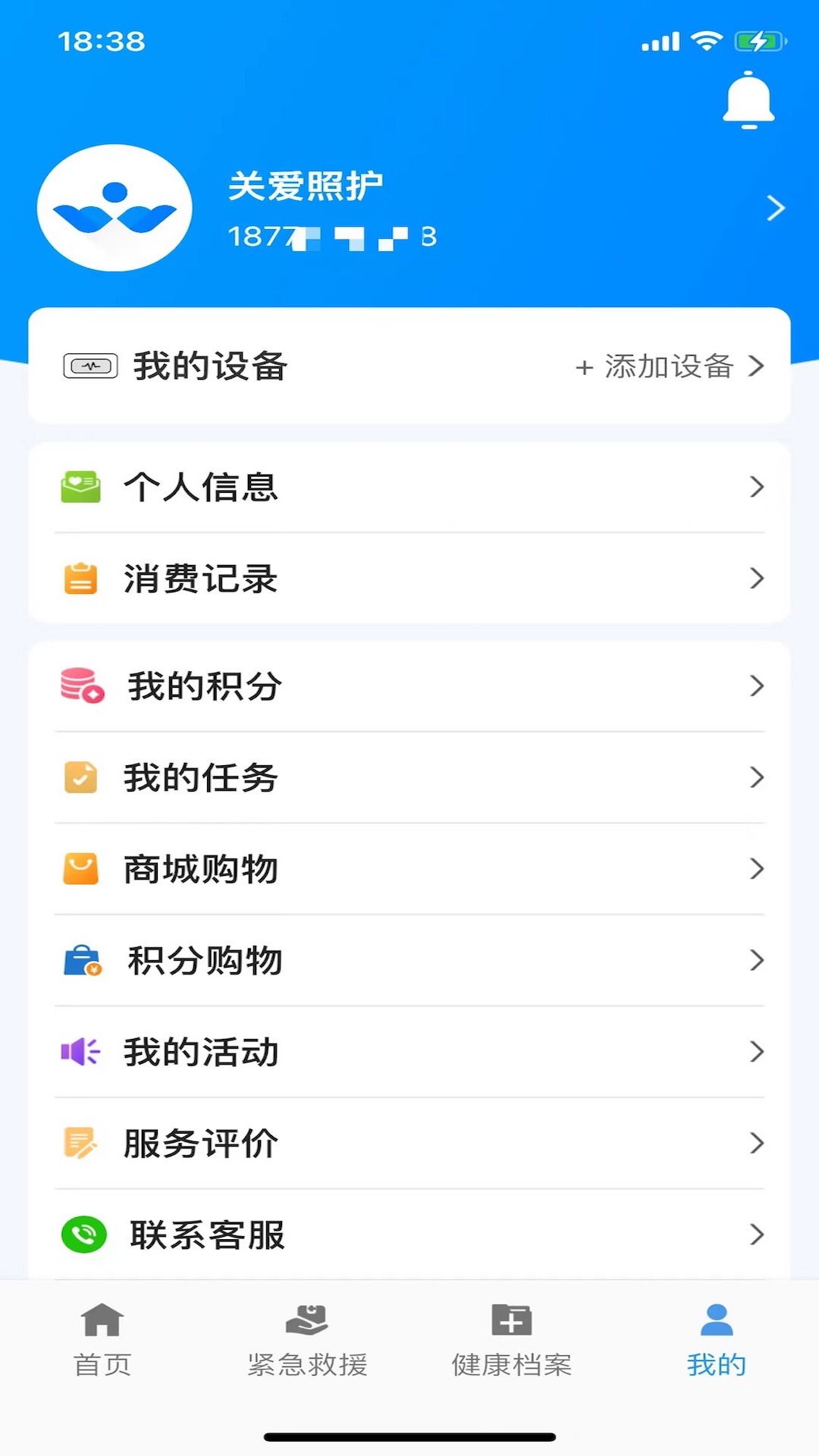
Task: Switch to the 健康档案 tab
Action: pos(512,1340)
